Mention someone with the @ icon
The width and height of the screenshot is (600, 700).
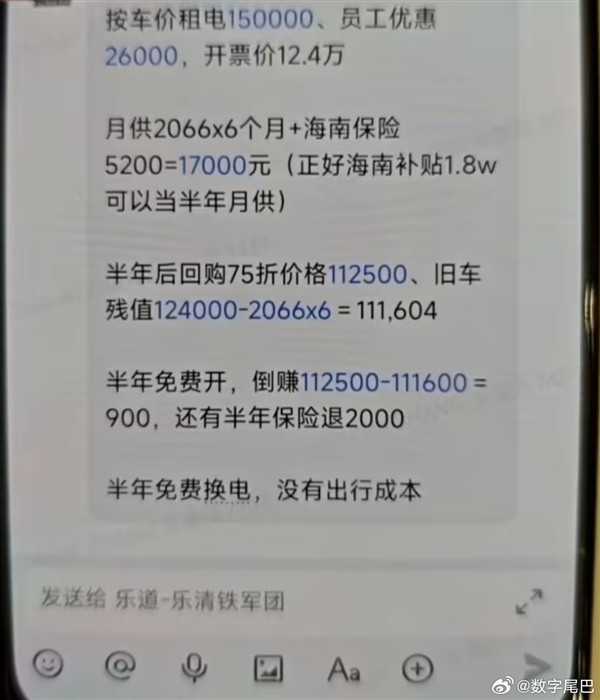(121, 665)
